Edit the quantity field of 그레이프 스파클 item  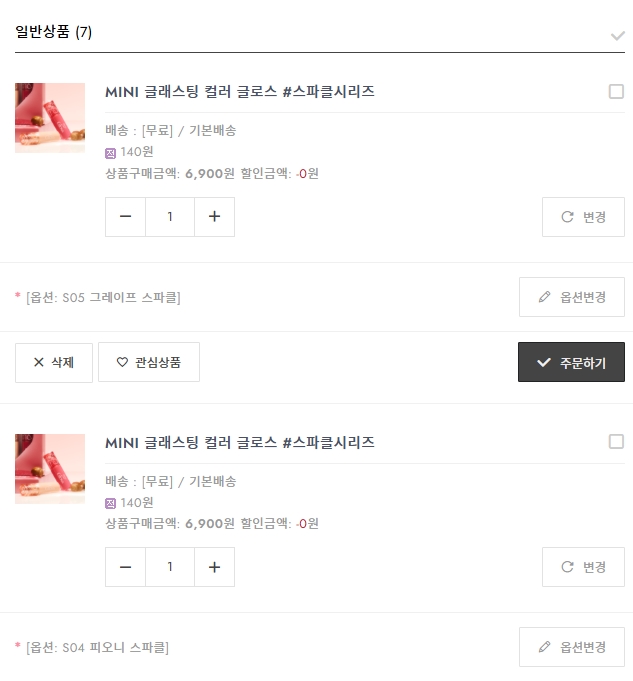pyautogui.click(x=170, y=217)
